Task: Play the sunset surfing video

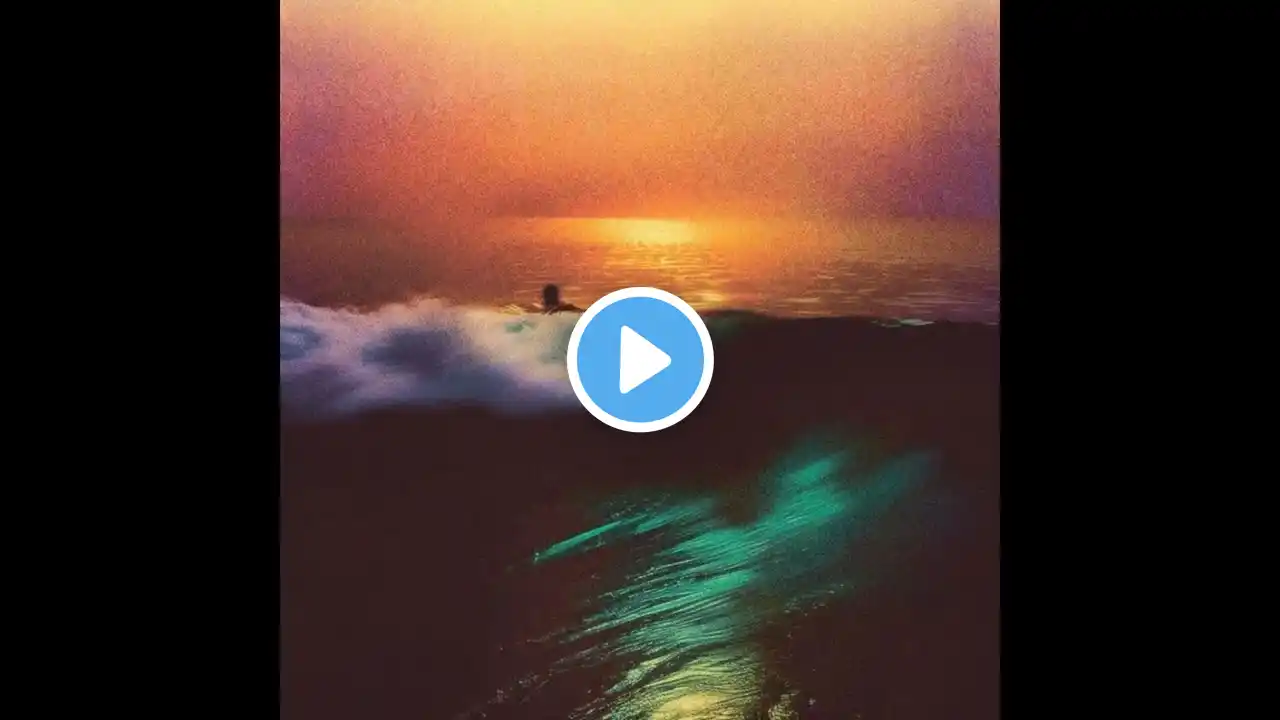Action: [640, 360]
